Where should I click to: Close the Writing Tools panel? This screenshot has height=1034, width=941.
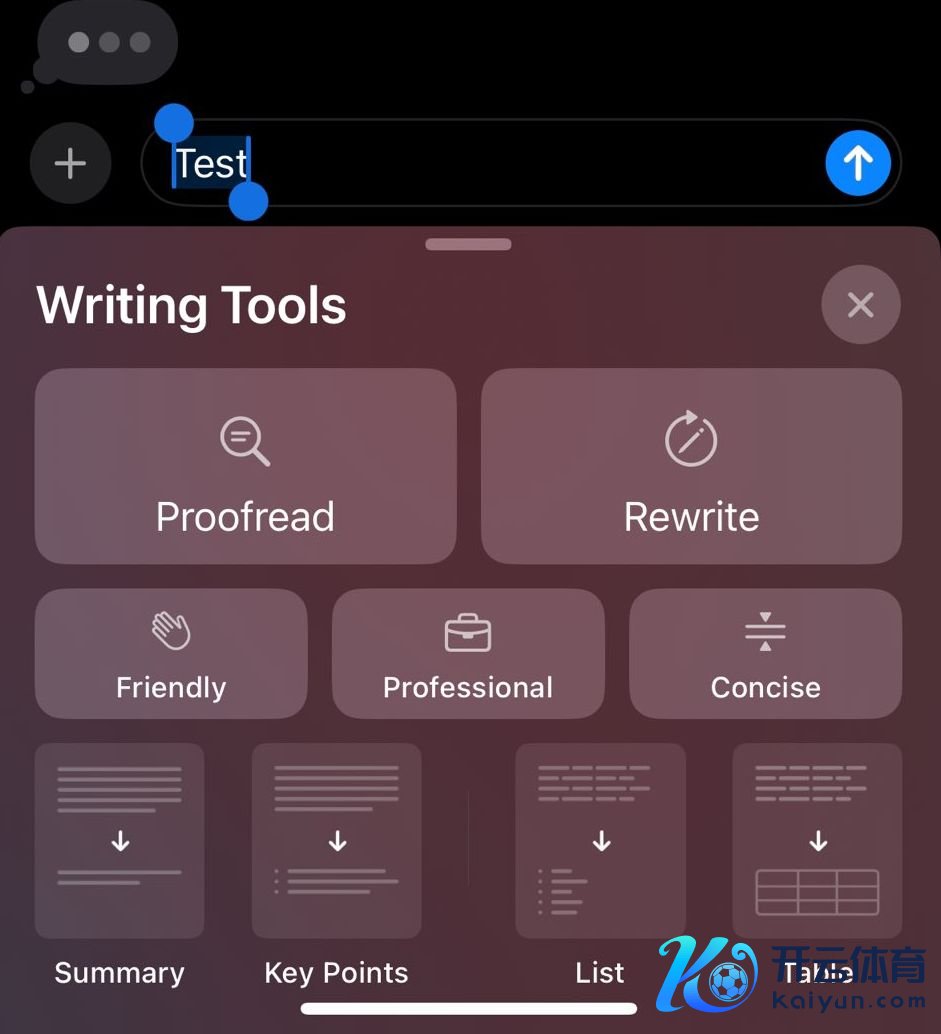(860, 305)
